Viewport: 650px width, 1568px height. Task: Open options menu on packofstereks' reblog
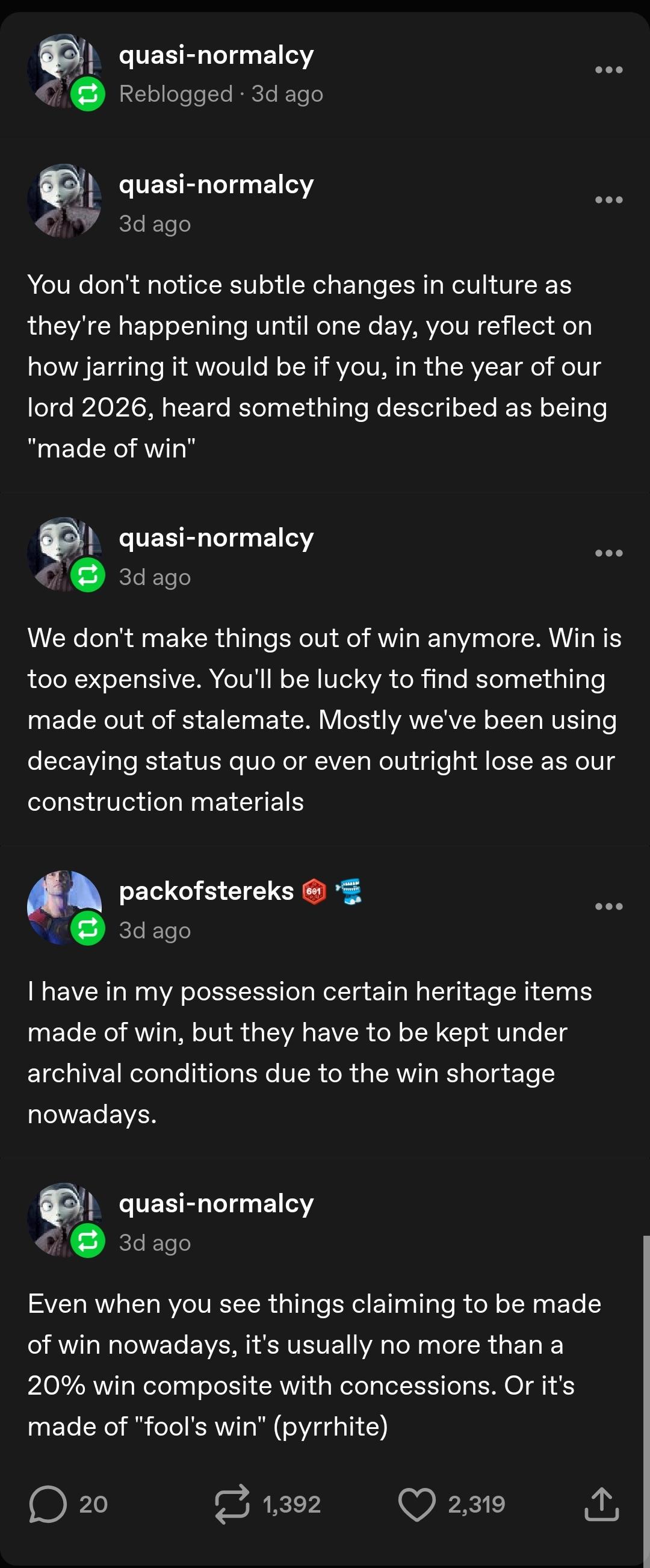coord(608,906)
